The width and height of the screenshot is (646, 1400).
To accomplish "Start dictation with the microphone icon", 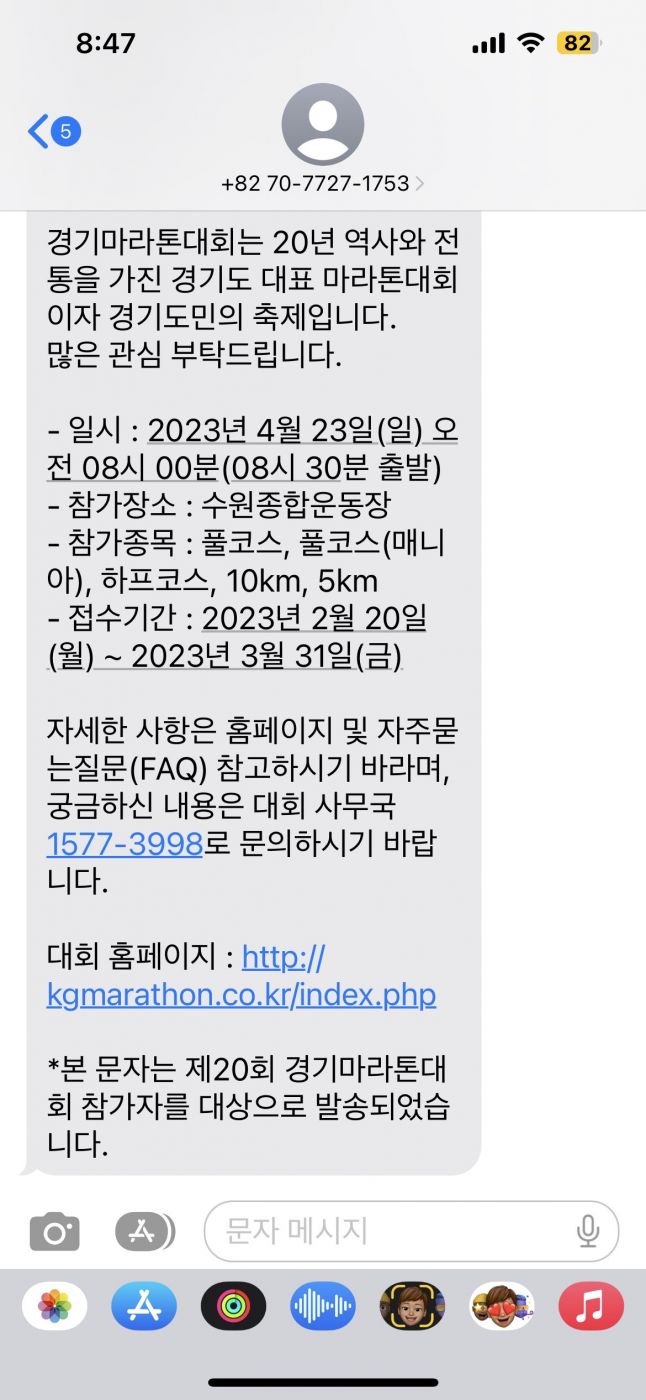I will point(588,1231).
